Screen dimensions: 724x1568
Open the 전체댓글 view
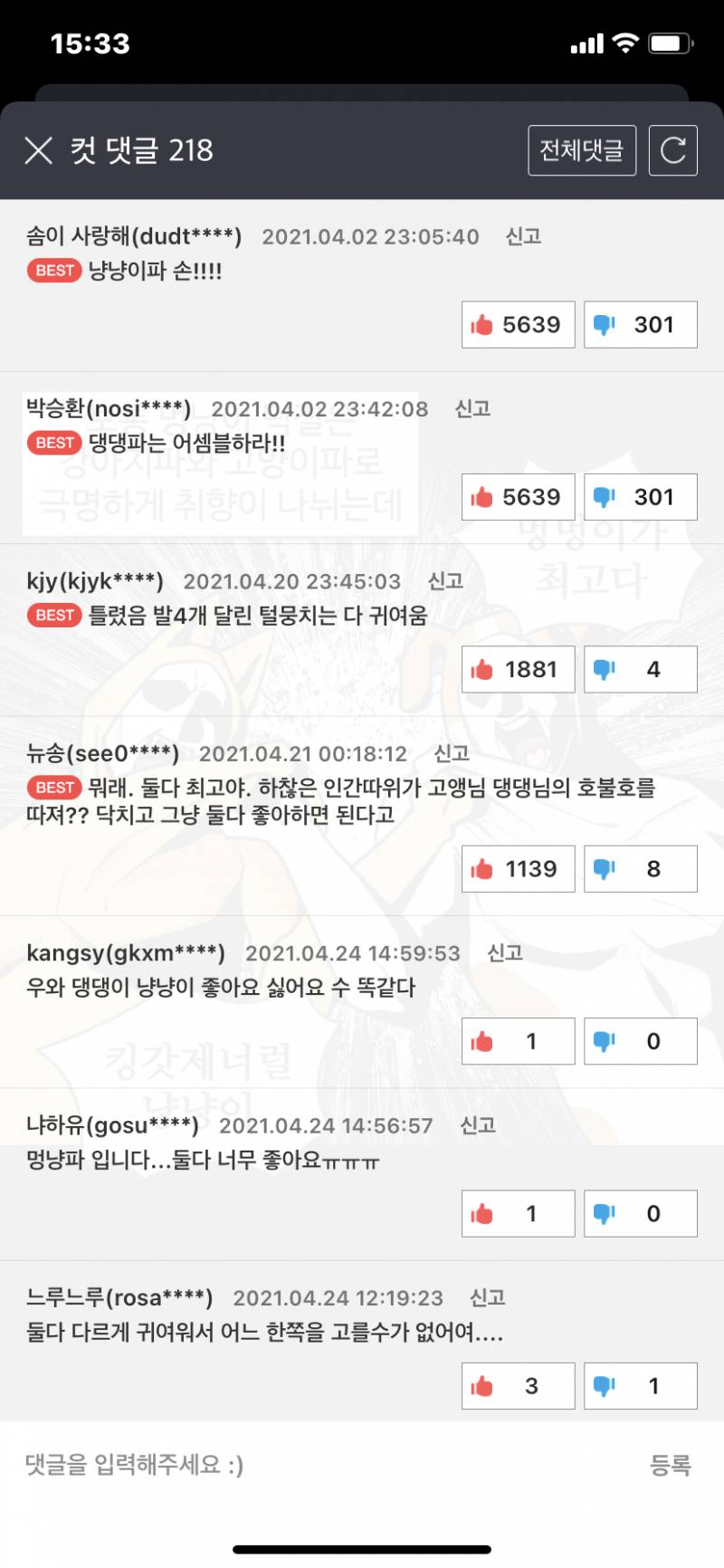pos(581,150)
